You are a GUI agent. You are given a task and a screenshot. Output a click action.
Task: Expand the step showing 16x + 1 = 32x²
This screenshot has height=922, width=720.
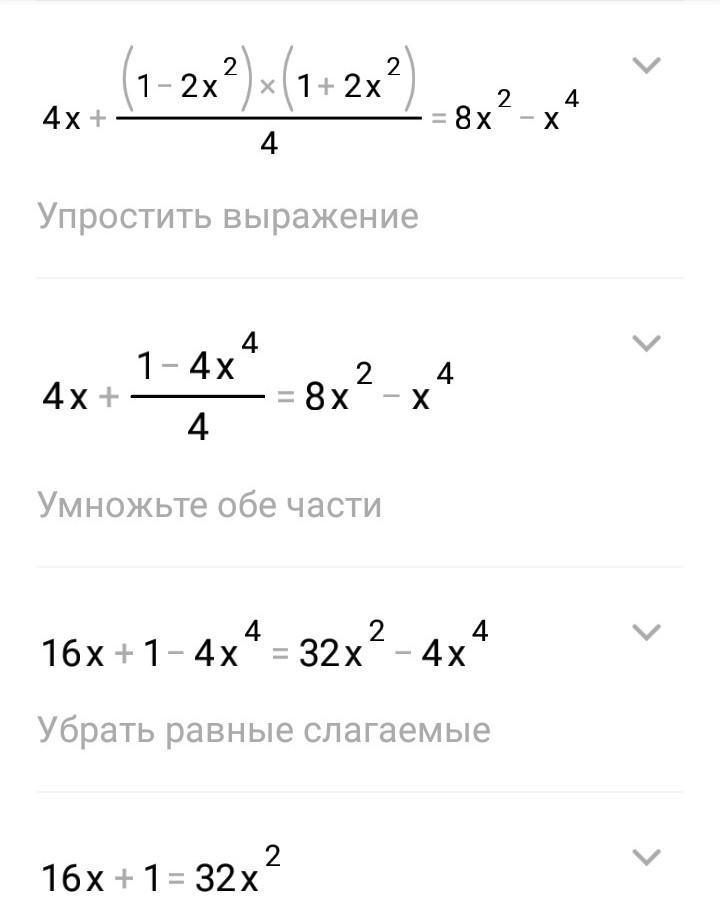click(x=647, y=857)
